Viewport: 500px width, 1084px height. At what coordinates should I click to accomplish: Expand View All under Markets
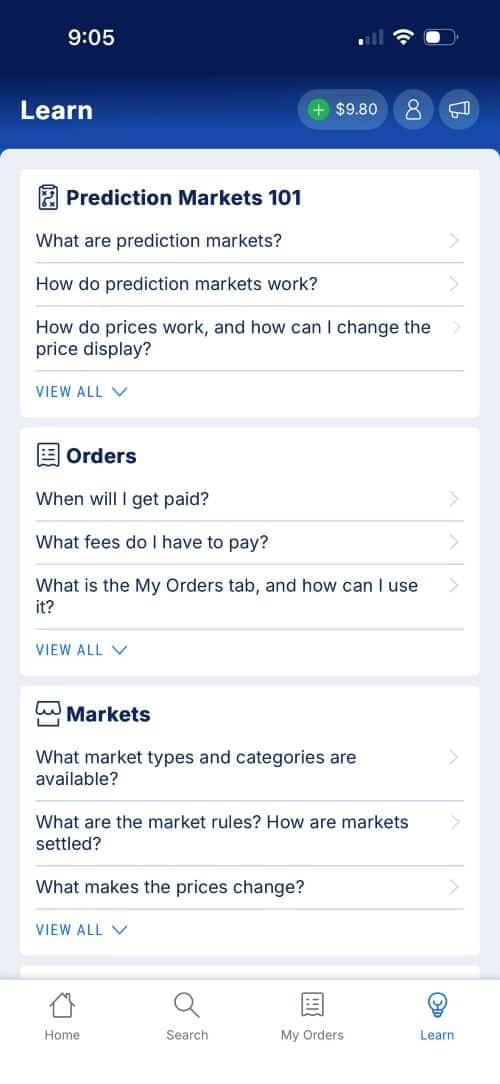click(82, 930)
